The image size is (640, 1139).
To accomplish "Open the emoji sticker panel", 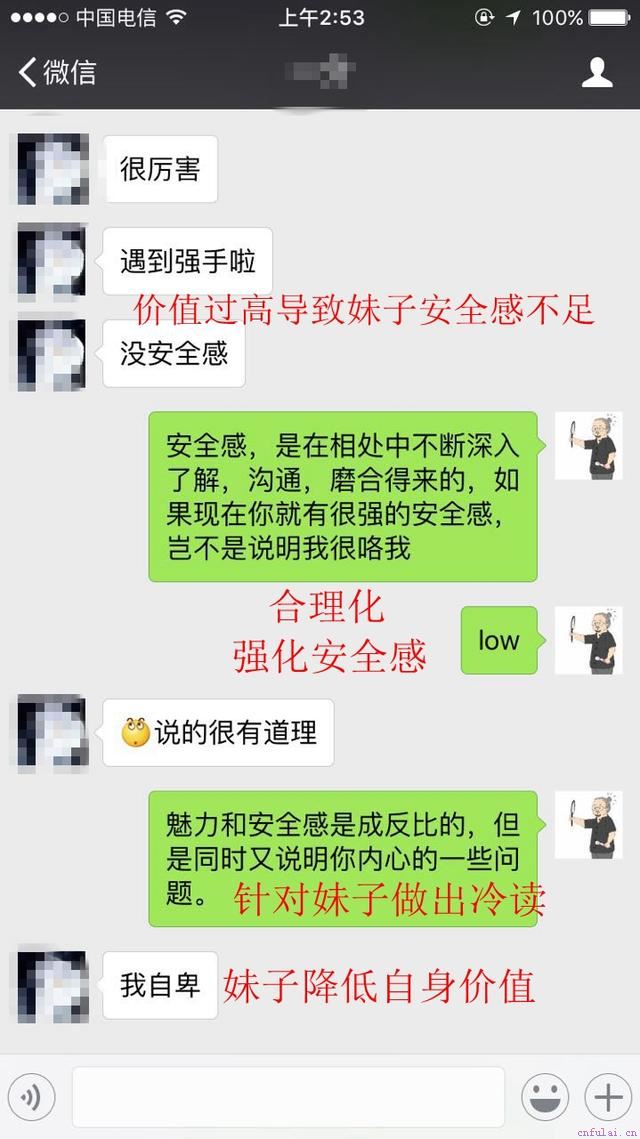I will click(x=545, y=1098).
